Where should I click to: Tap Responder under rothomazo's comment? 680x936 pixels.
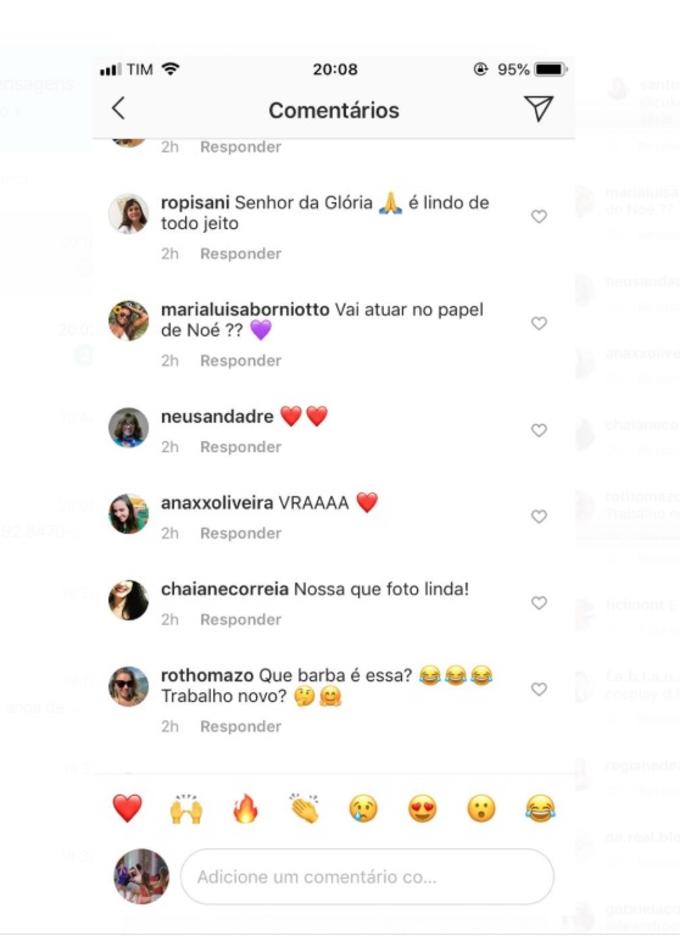tap(240, 727)
